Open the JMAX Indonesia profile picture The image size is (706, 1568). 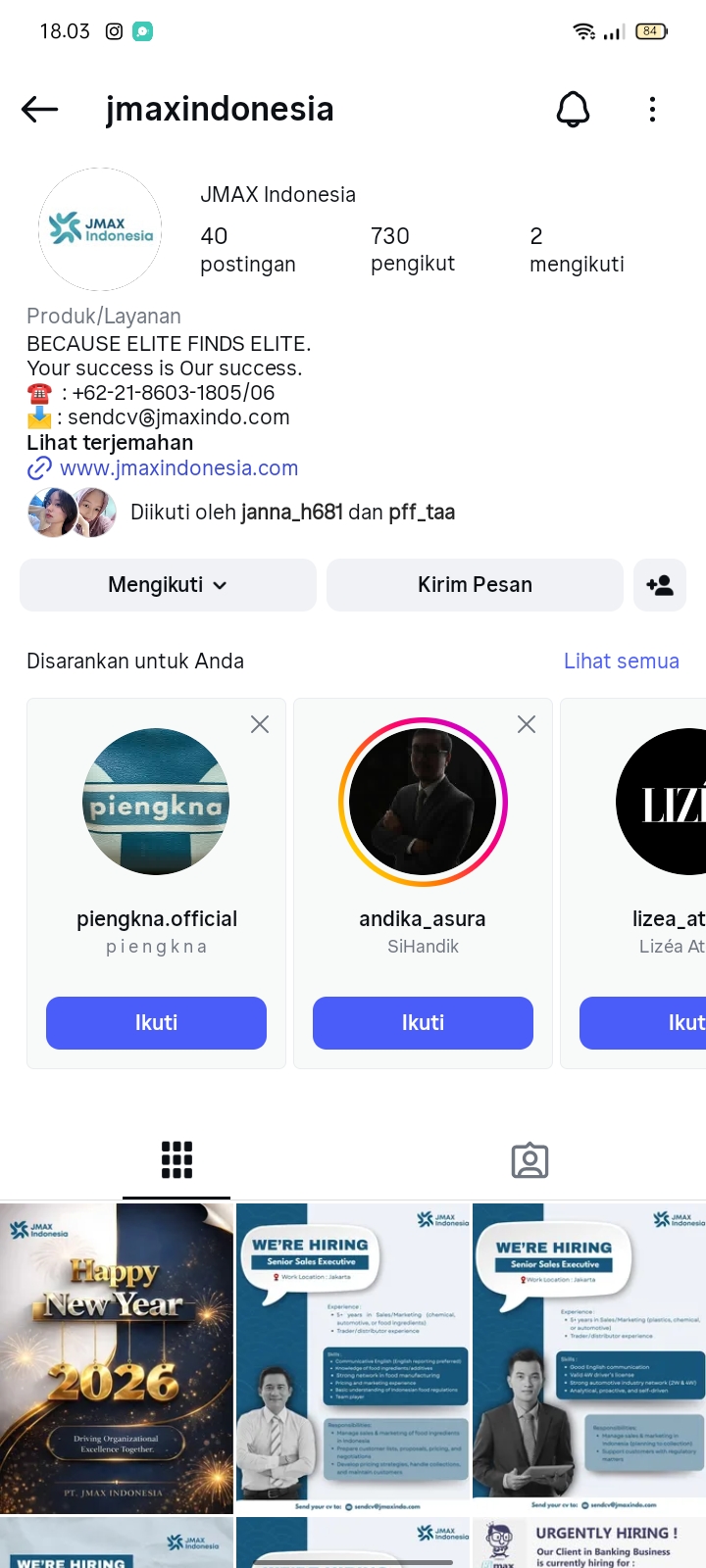(x=100, y=229)
